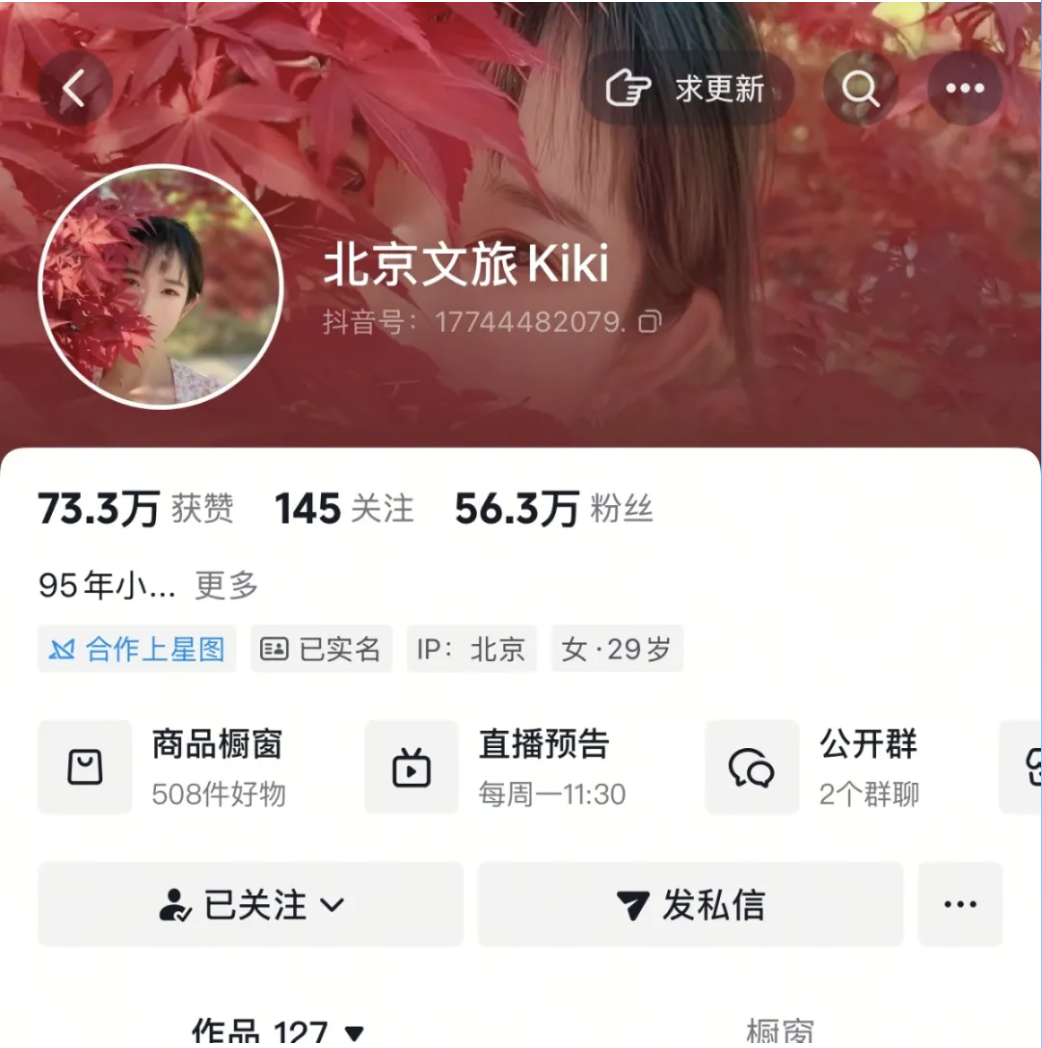Go back using the top-left arrow

75,89
